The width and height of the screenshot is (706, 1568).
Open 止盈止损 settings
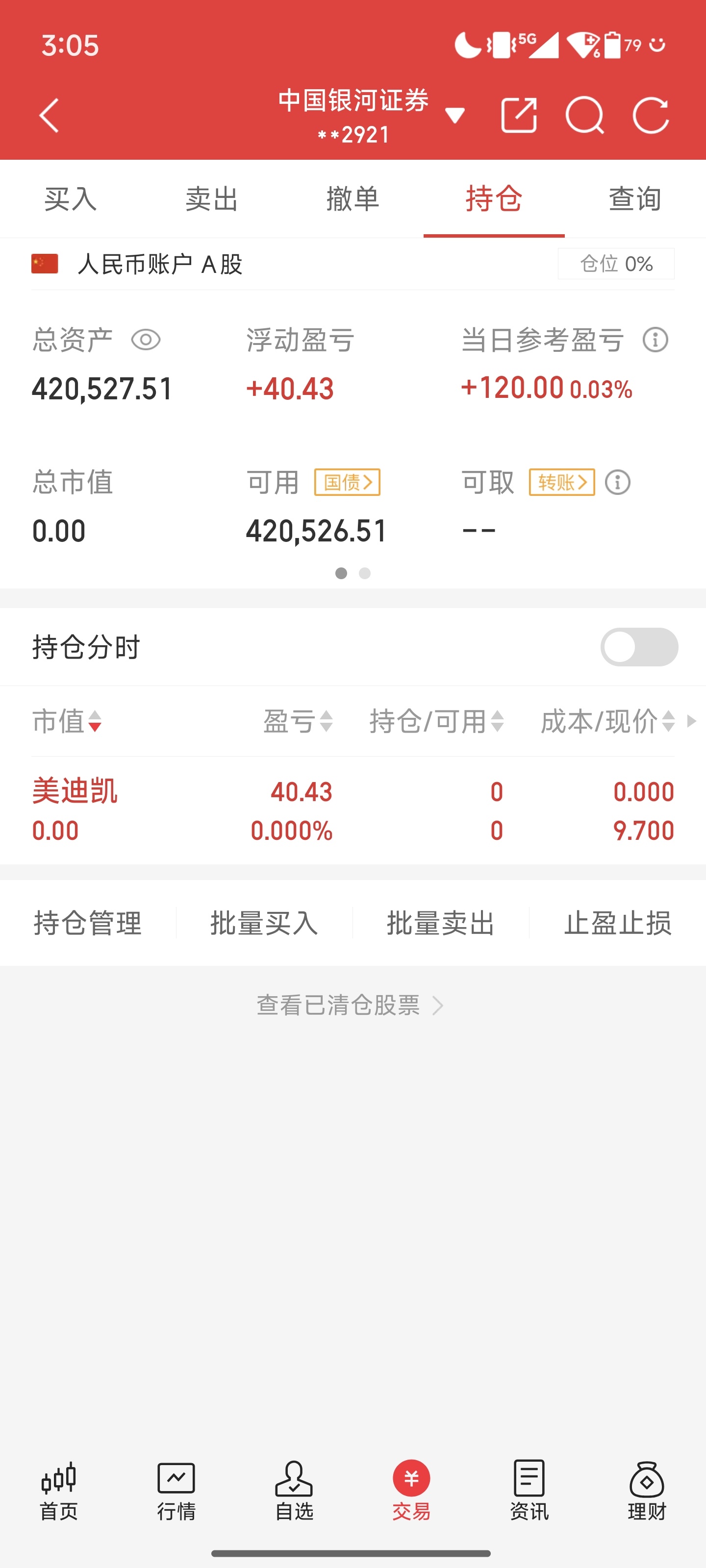click(x=617, y=923)
